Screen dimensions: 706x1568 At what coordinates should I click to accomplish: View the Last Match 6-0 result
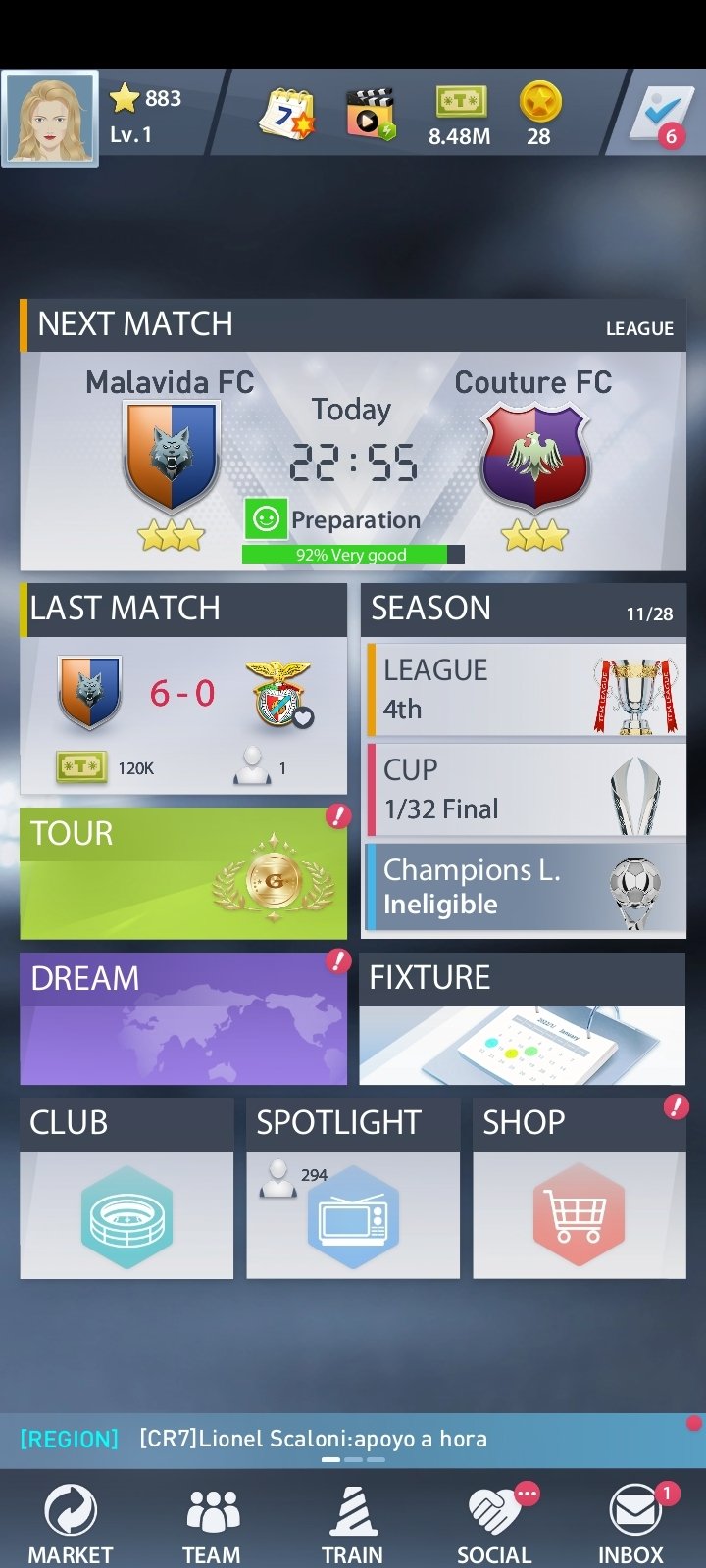pos(183,689)
